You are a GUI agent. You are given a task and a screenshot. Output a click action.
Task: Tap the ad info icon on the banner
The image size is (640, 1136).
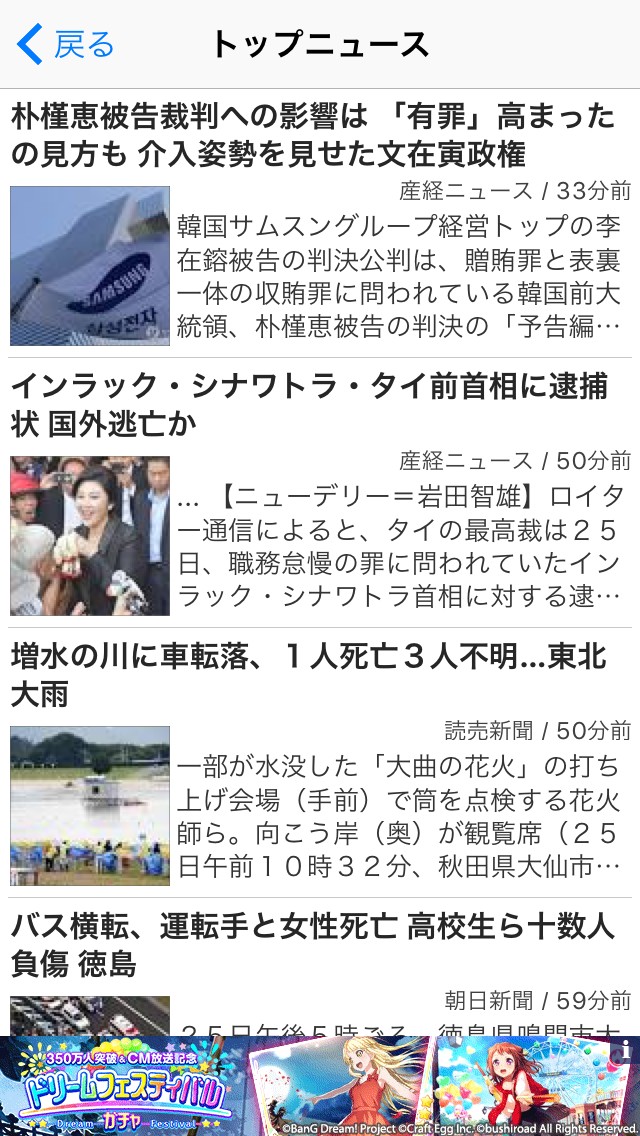tap(627, 1050)
